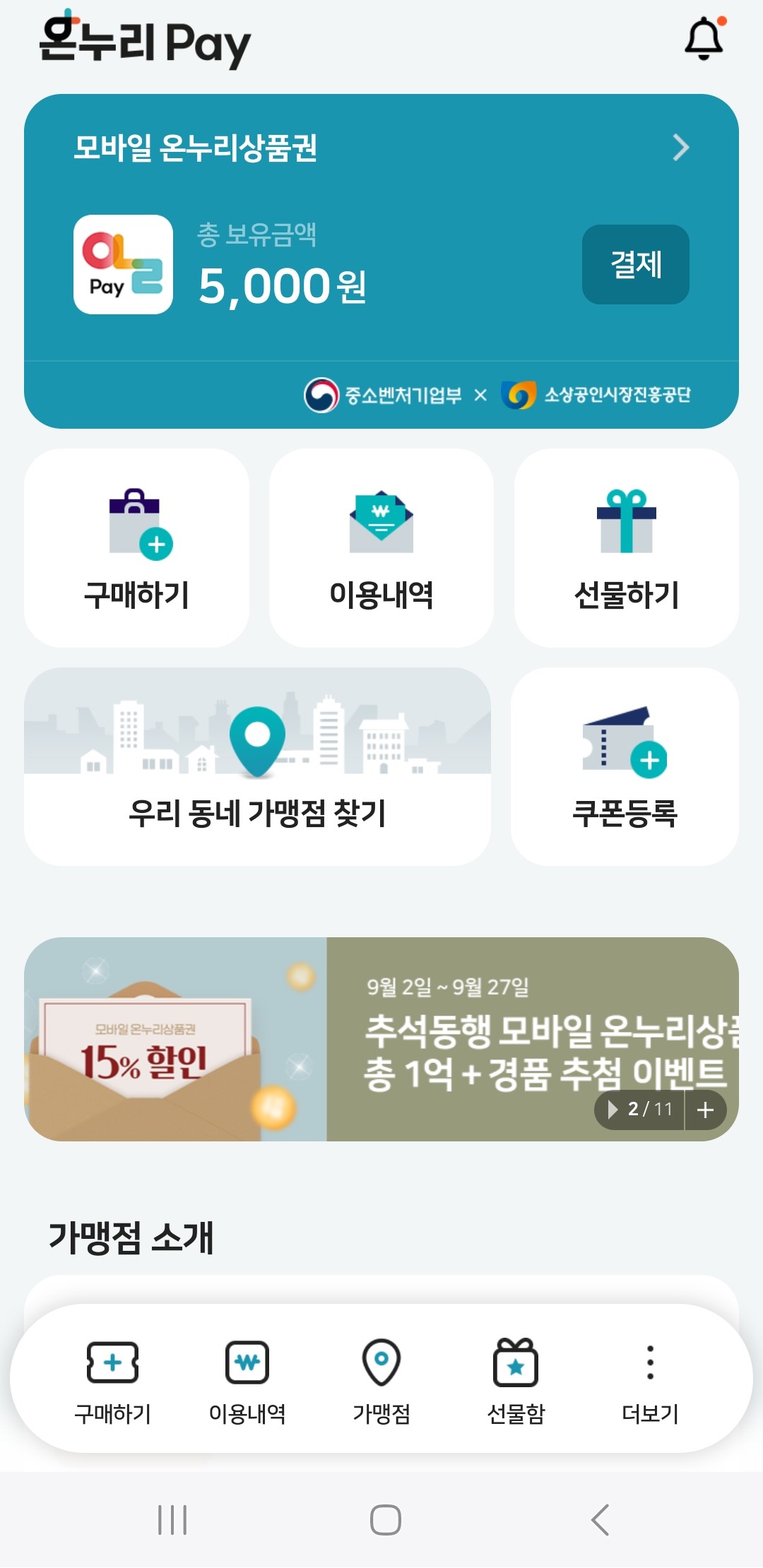This screenshot has width=763, height=1568.
Task: Show recent apps from the navigation bar
Action: click(172, 1519)
